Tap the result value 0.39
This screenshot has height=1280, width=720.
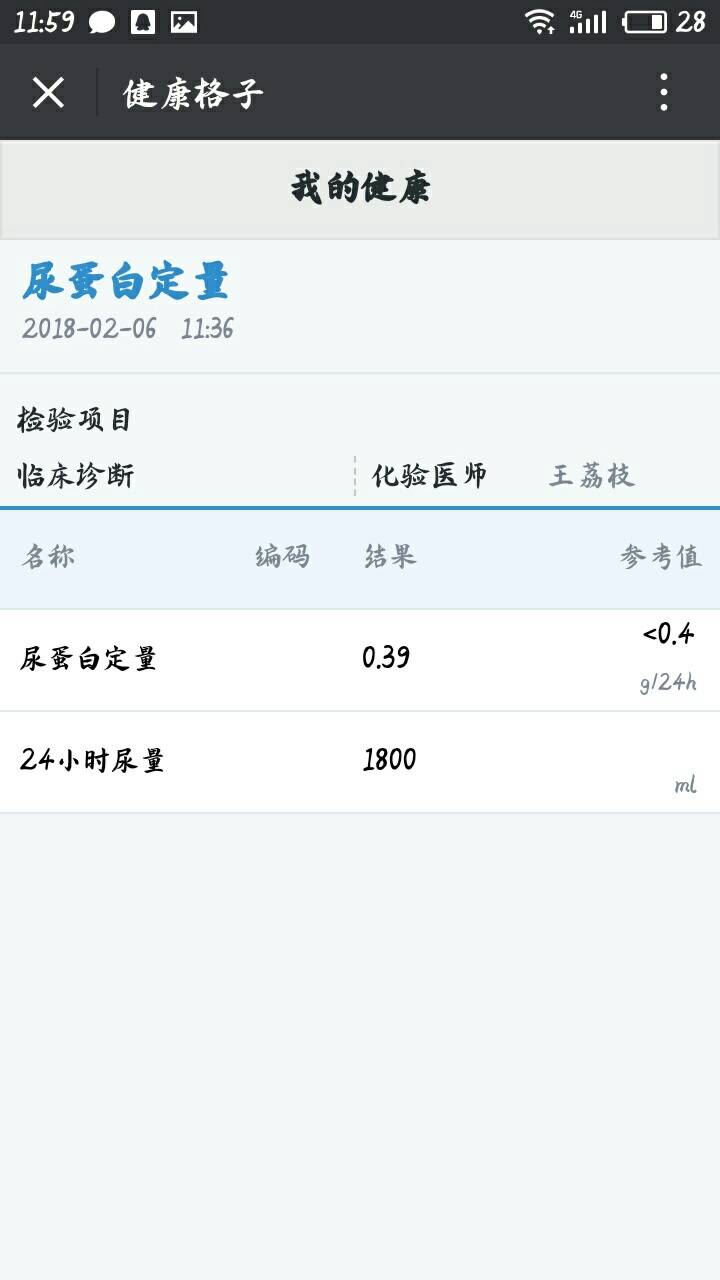click(384, 657)
